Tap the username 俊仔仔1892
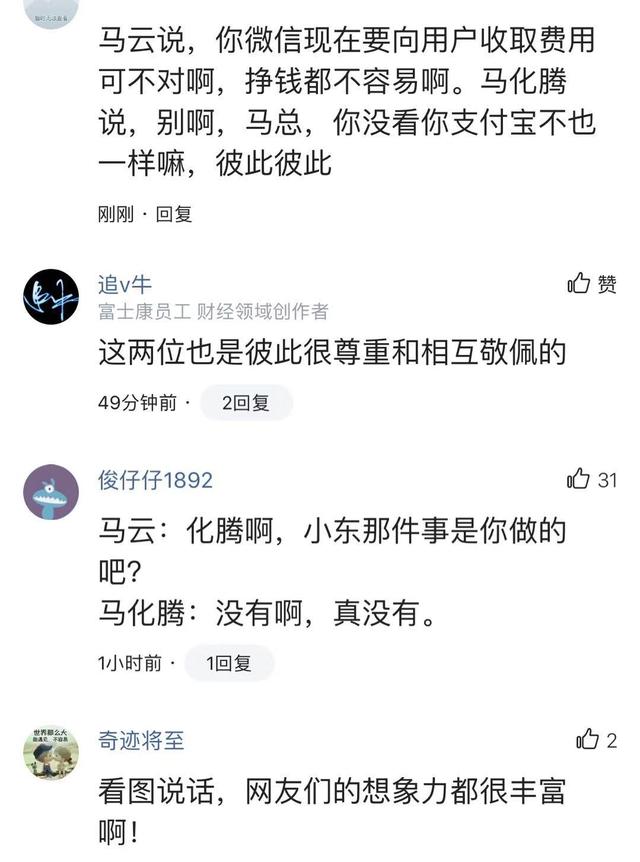 [x=155, y=480]
